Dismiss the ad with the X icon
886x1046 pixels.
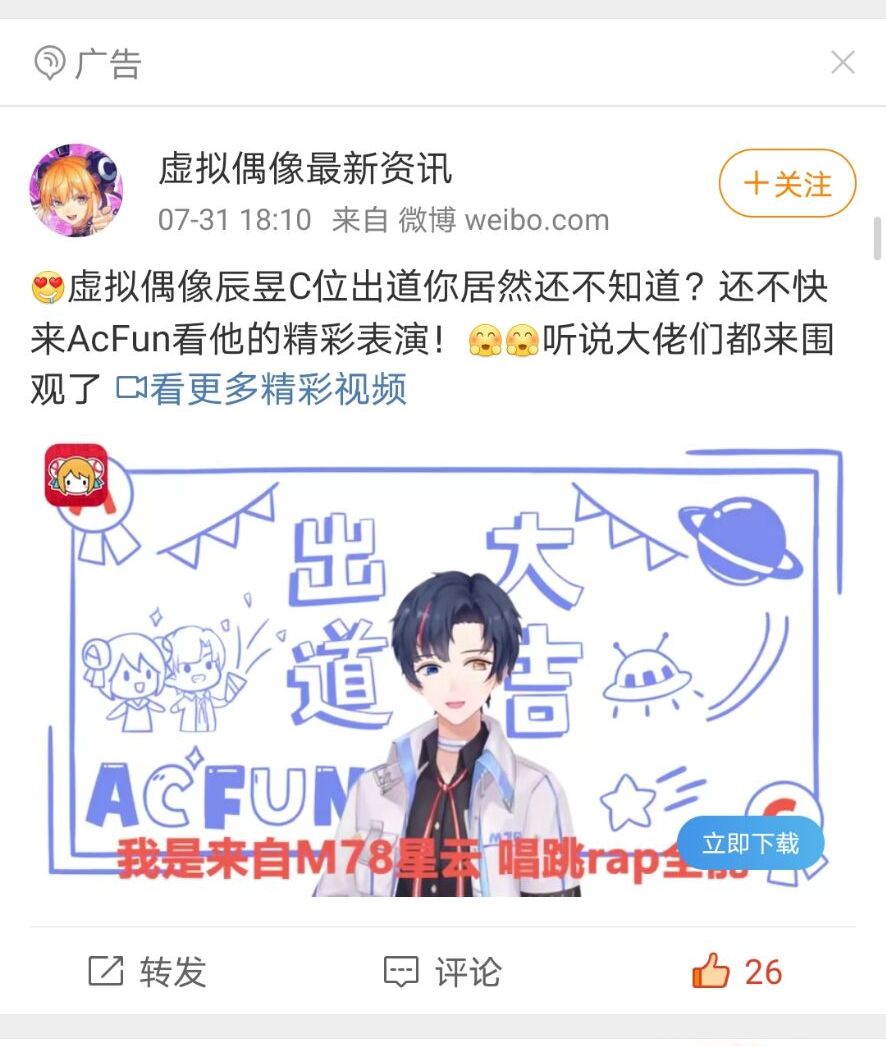coord(842,63)
